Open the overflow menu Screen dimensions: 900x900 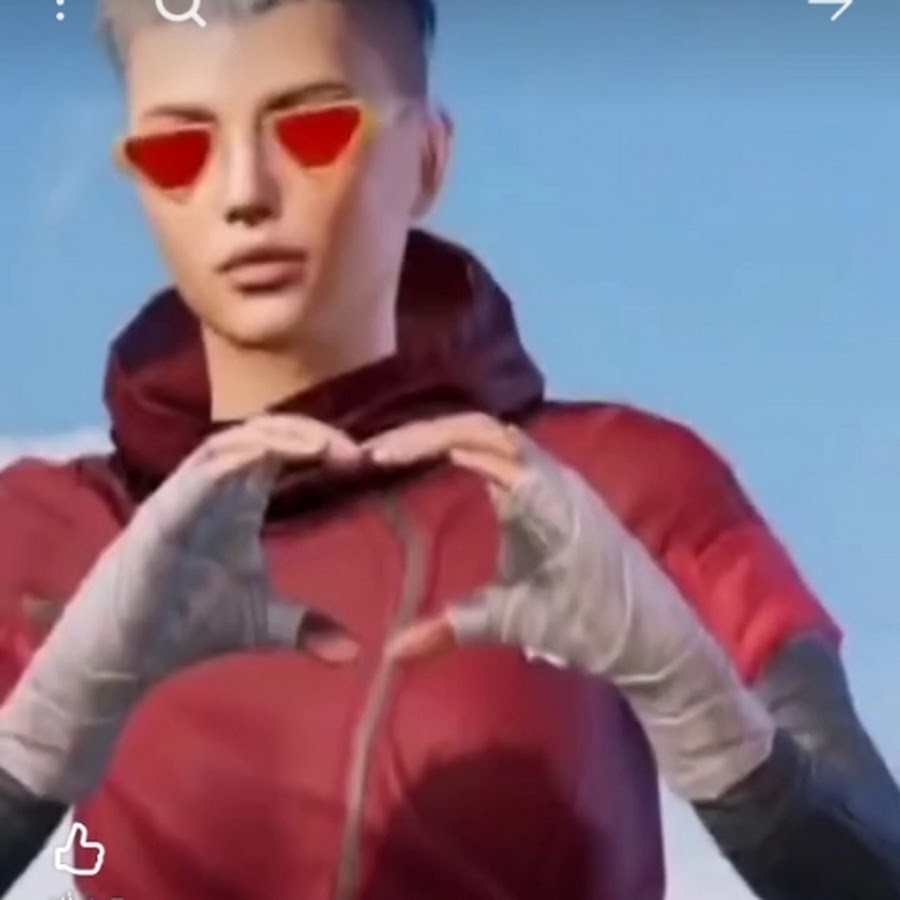[60, 10]
